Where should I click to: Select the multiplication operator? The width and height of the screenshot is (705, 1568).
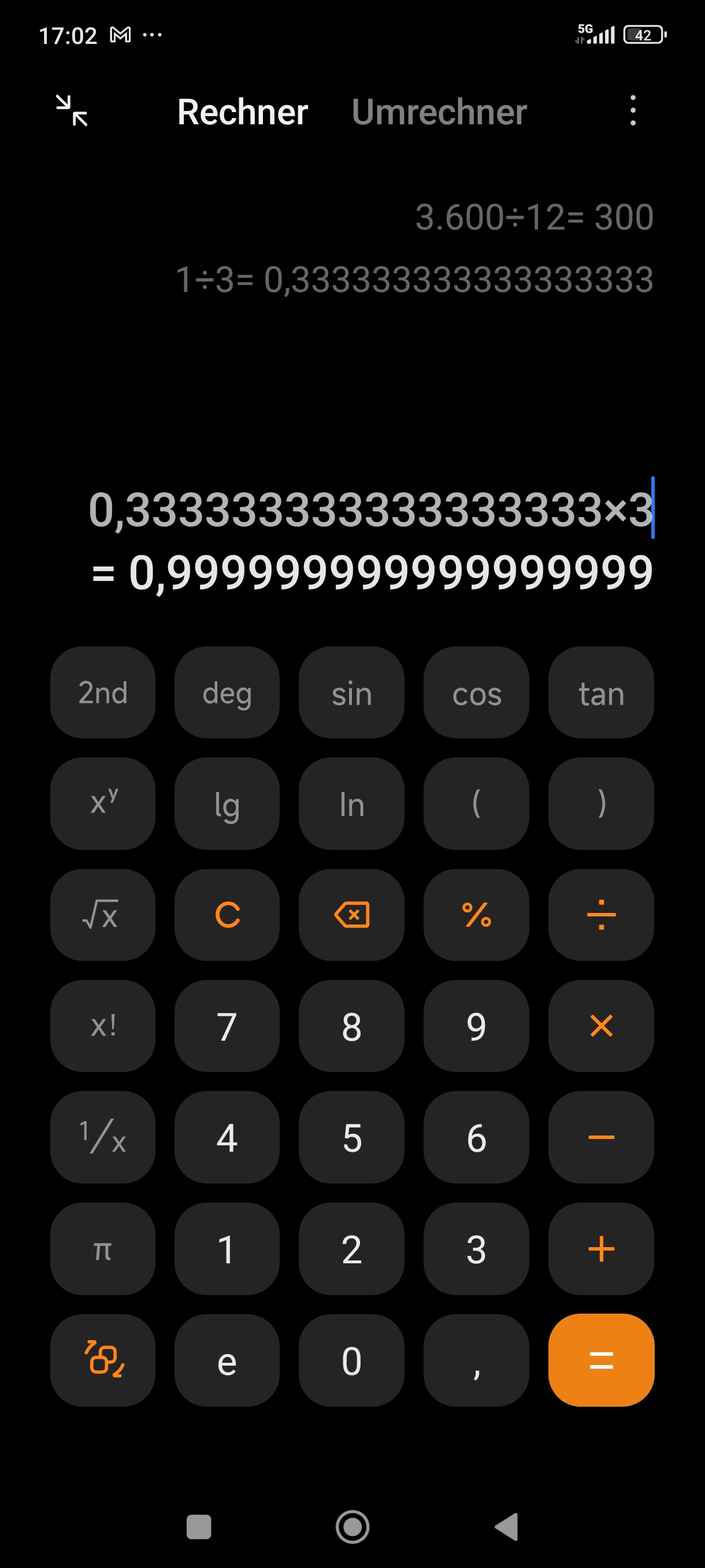[x=600, y=1026]
